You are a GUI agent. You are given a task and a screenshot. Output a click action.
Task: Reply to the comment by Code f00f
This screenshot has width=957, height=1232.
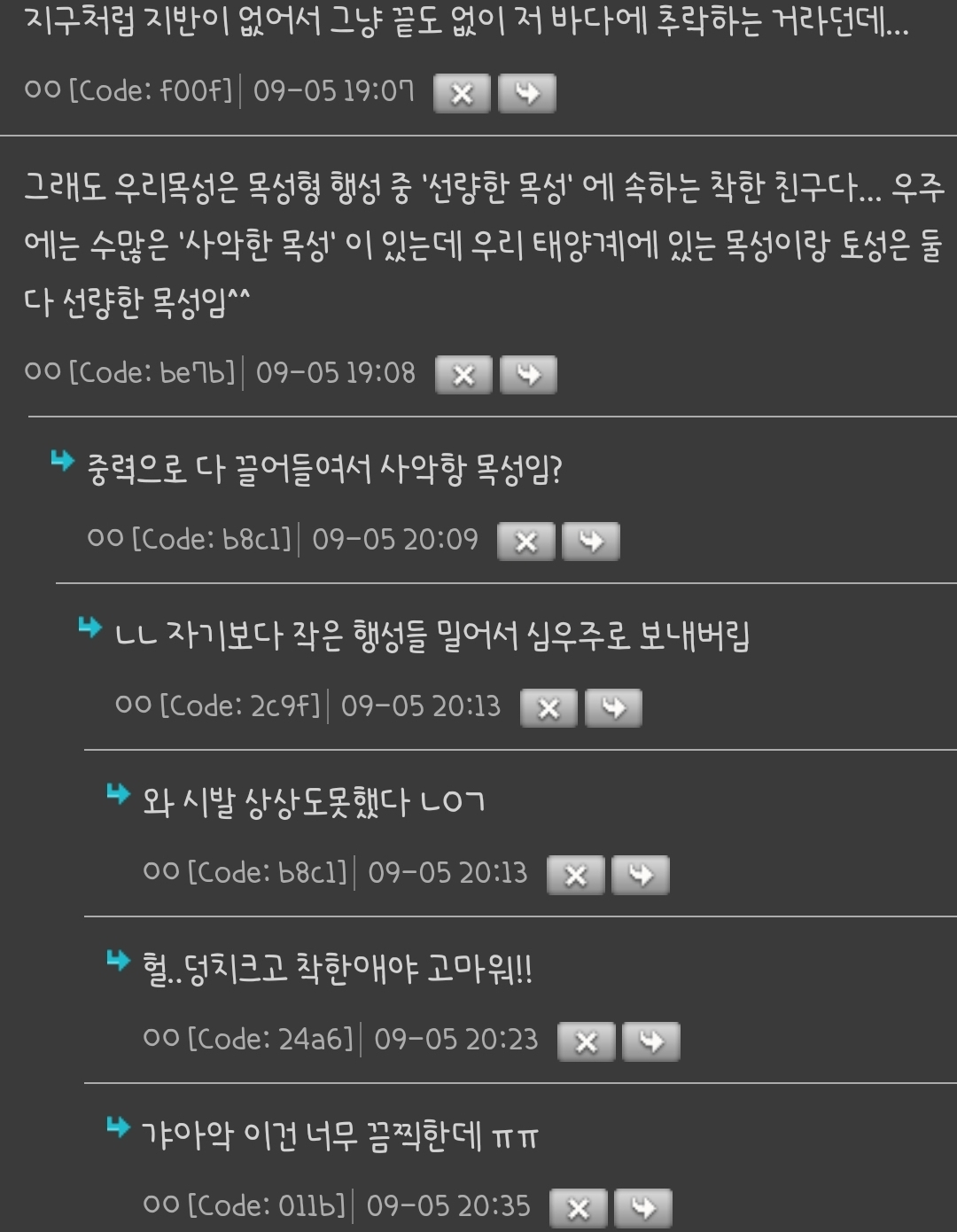[x=527, y=94]
